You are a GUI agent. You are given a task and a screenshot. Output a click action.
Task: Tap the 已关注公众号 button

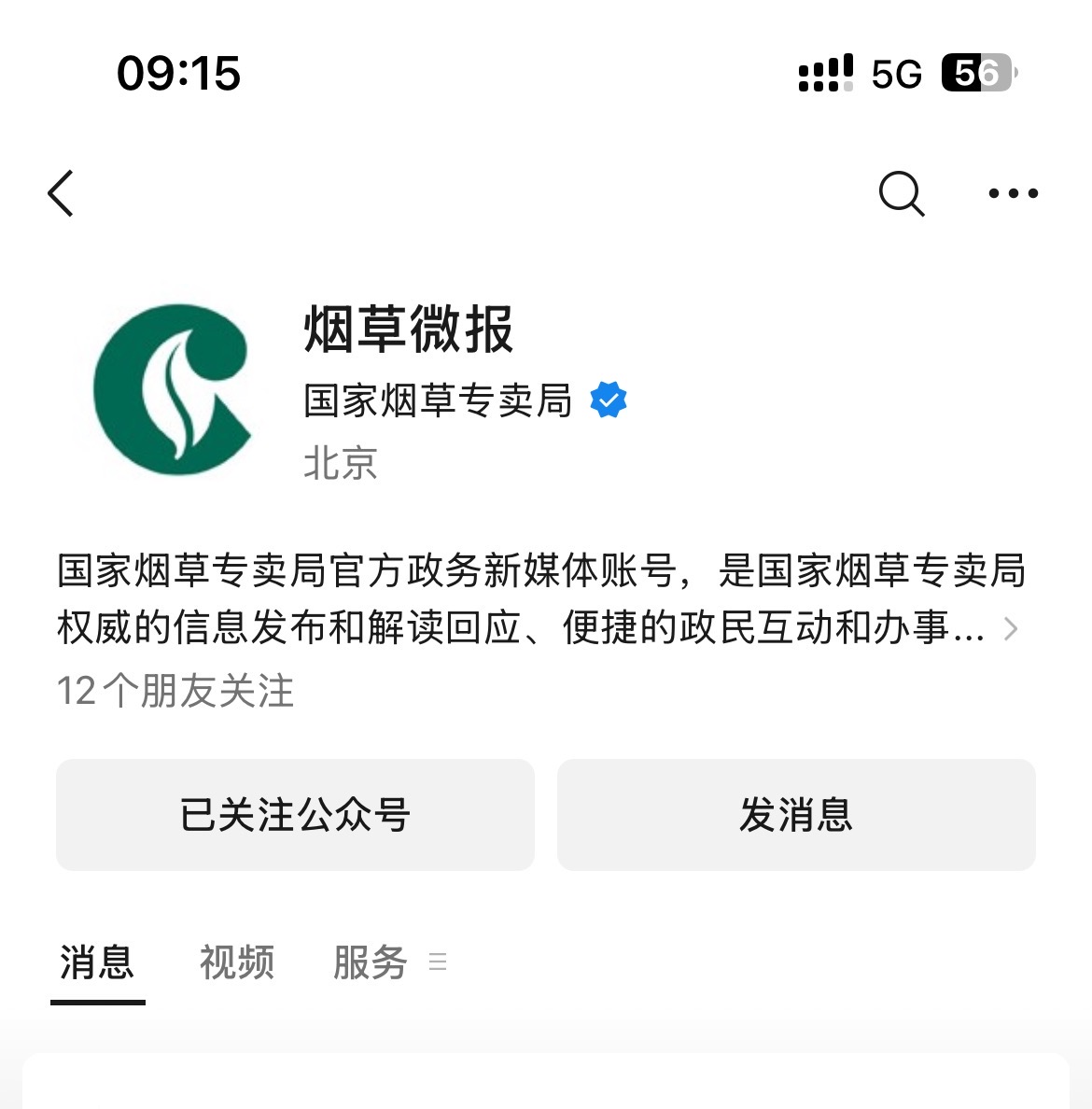tap(295, 815)
